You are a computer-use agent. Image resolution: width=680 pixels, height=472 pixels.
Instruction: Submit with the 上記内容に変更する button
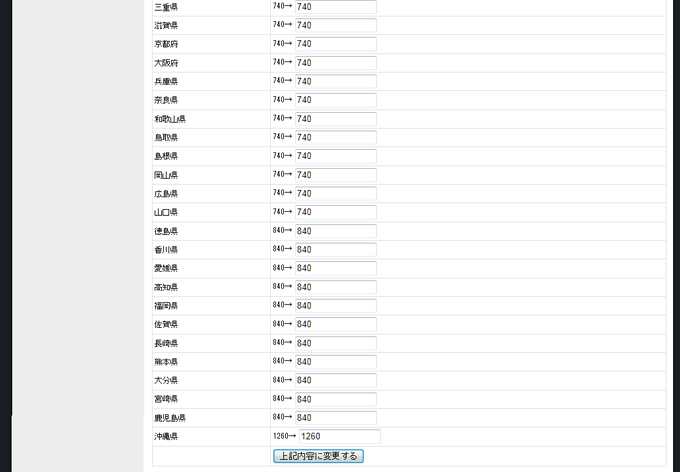[318, 456]
